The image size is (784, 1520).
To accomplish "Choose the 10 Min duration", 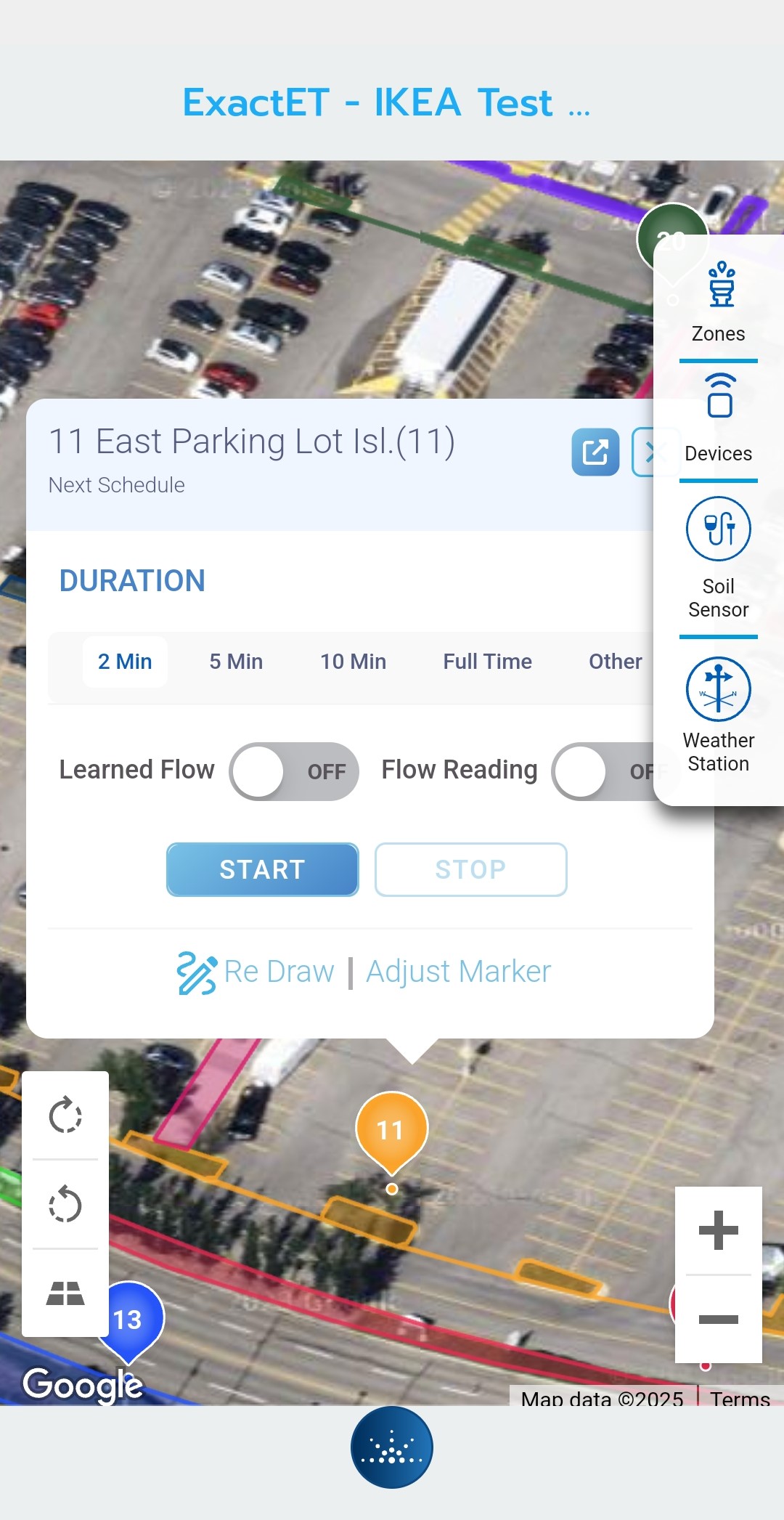I will pos(353,662).
